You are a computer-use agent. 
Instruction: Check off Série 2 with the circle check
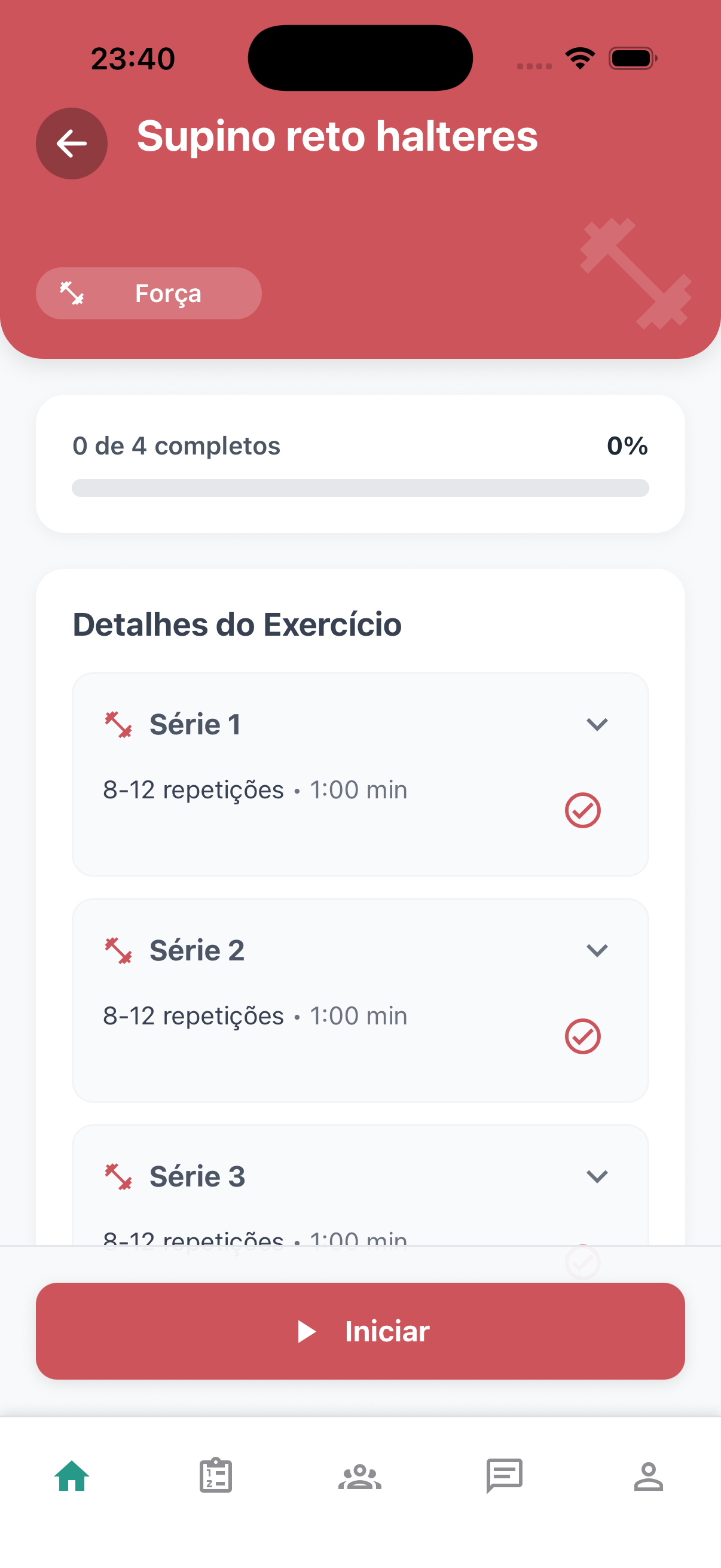[583, 1035]
